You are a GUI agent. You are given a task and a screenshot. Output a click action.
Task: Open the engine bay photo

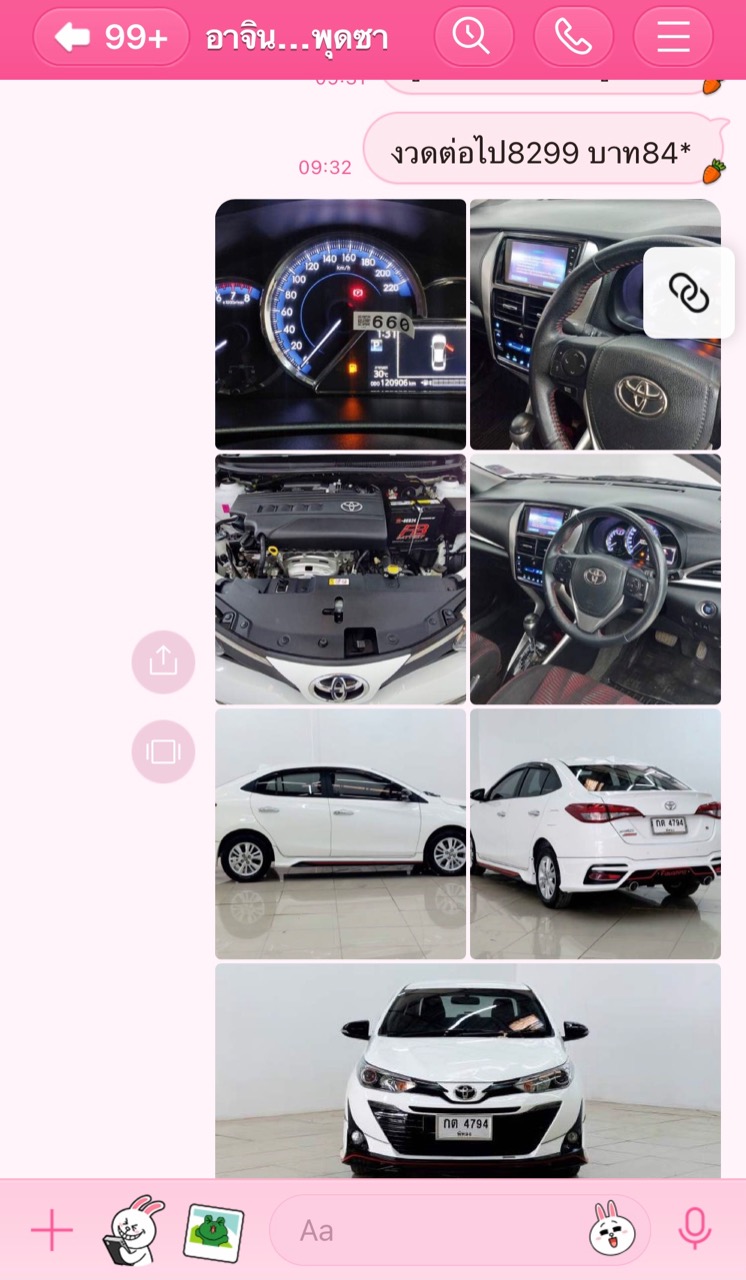(x=340, y=579)
